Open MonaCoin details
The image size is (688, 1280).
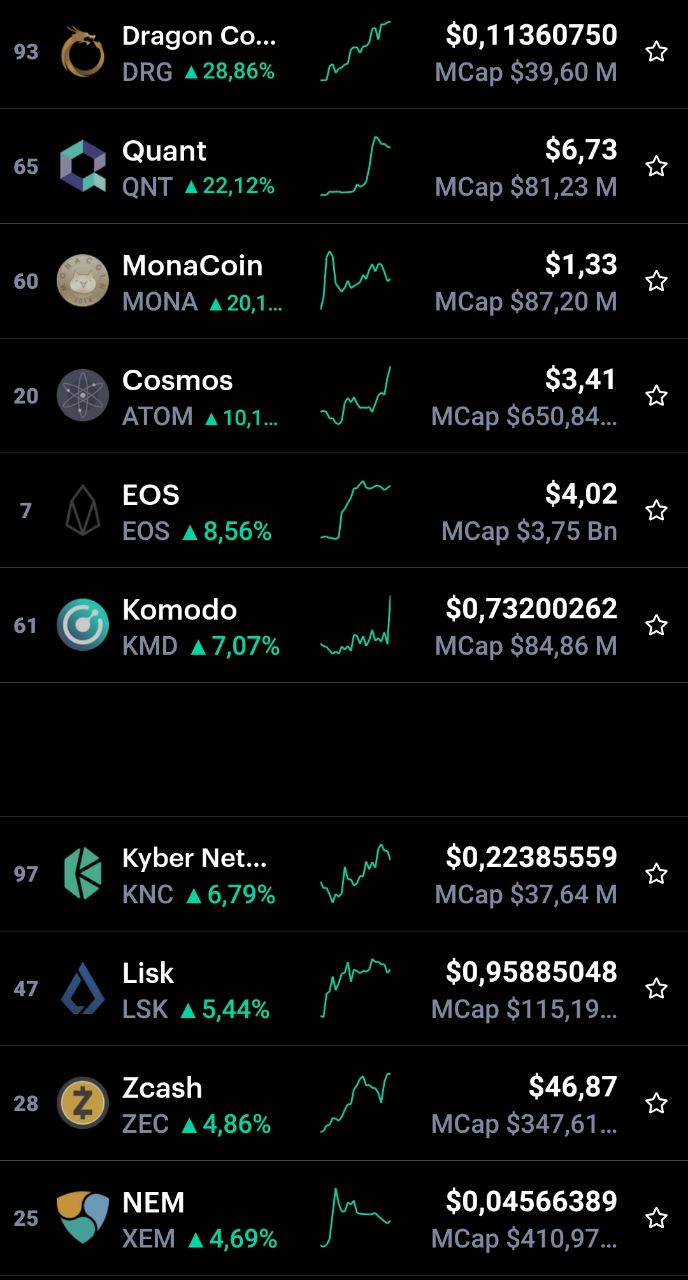coord(344,281)
